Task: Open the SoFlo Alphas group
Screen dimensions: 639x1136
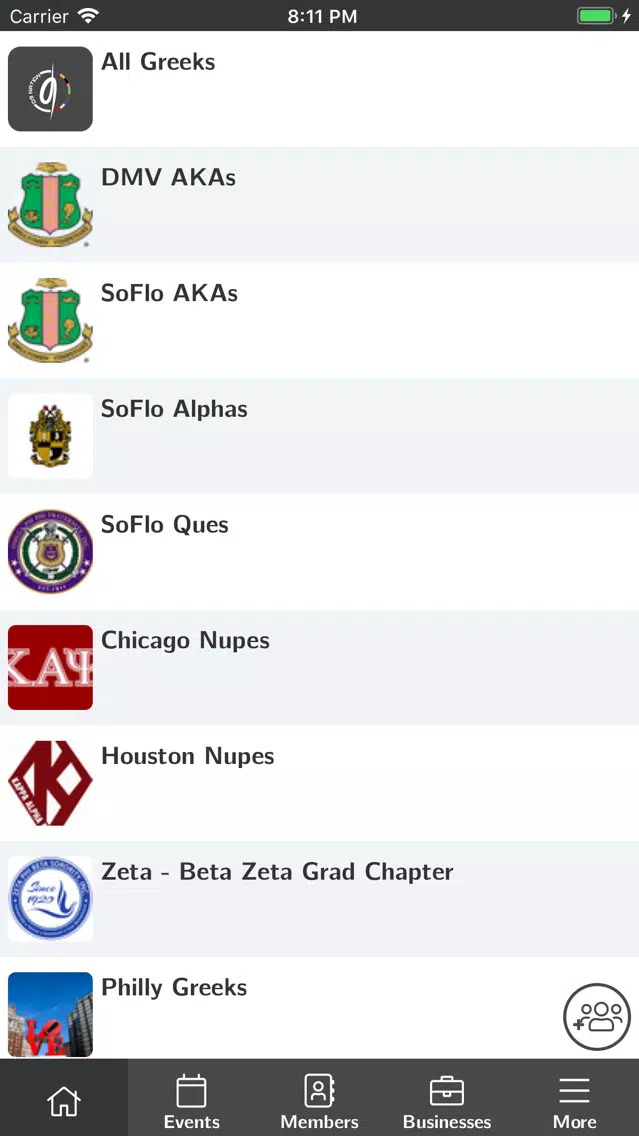Action: (320, 436)
